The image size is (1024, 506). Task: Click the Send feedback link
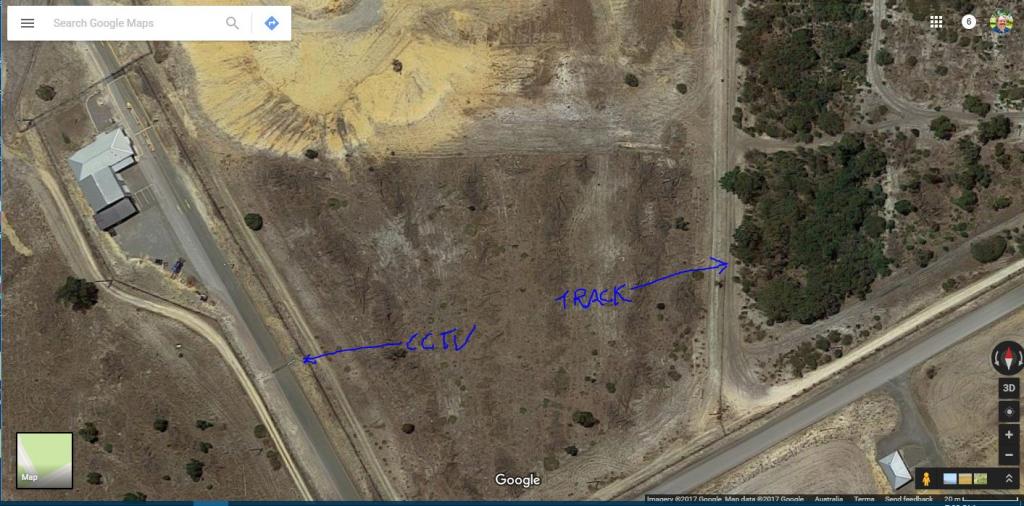point(909,499)
